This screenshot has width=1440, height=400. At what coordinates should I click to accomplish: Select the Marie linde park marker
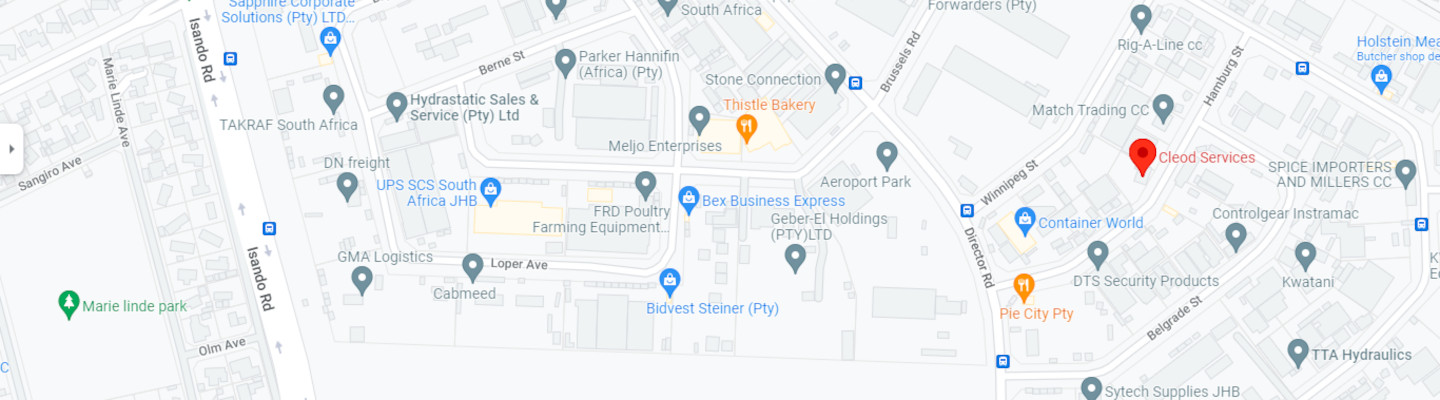pyautogui.click(x=69, y=303)
